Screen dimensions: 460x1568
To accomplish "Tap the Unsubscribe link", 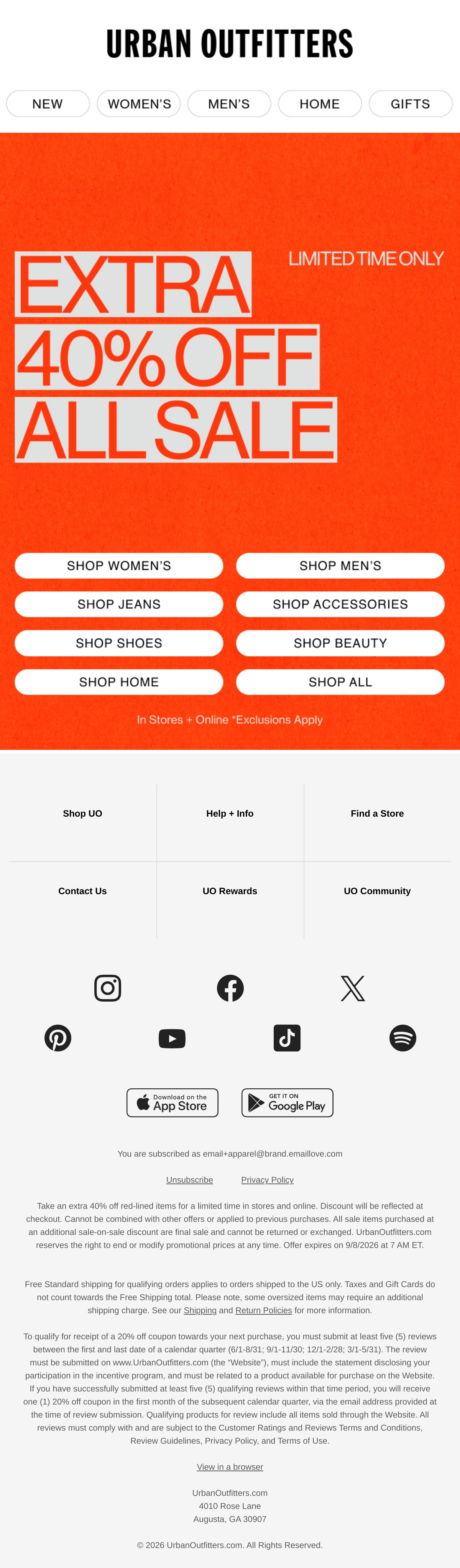I will 190,1180.
